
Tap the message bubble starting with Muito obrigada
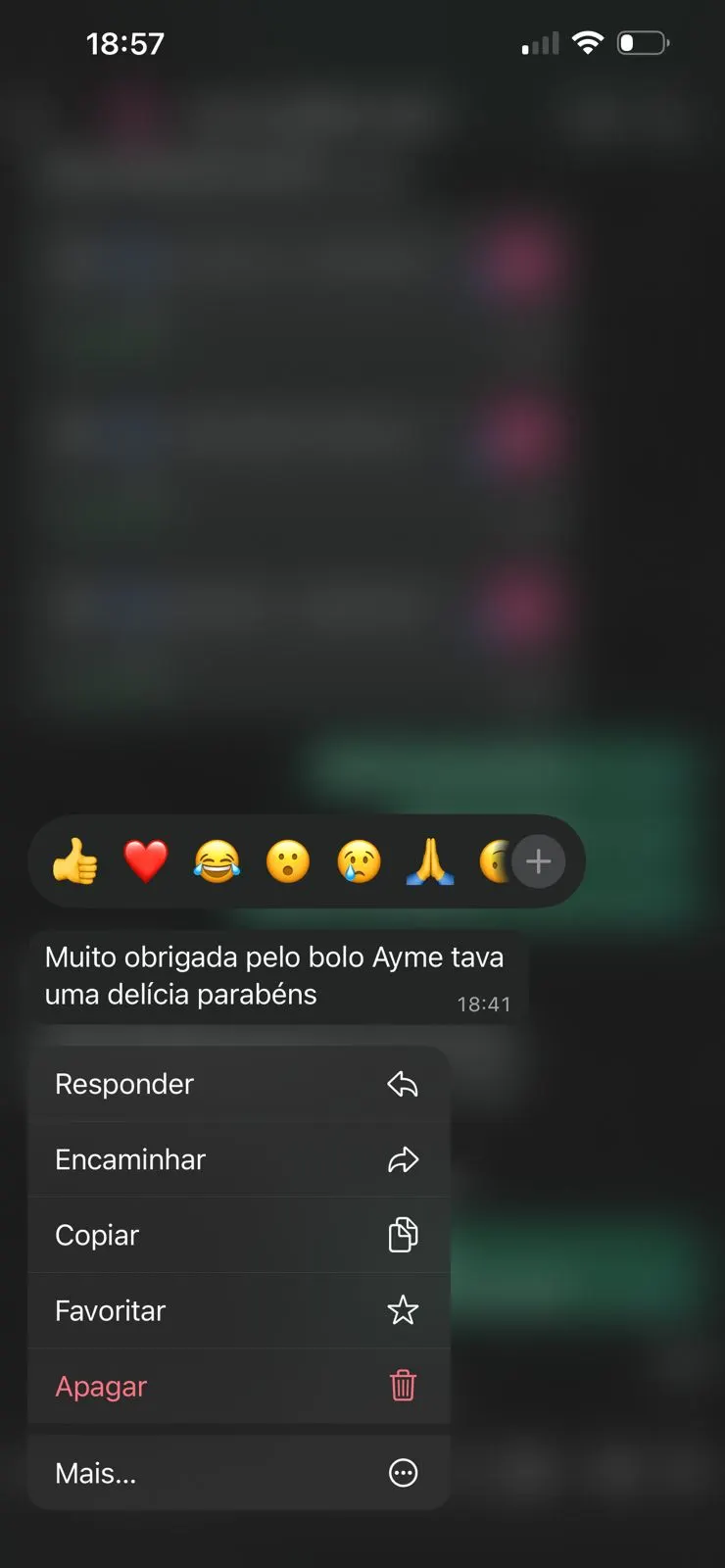[x=274, y=975]
